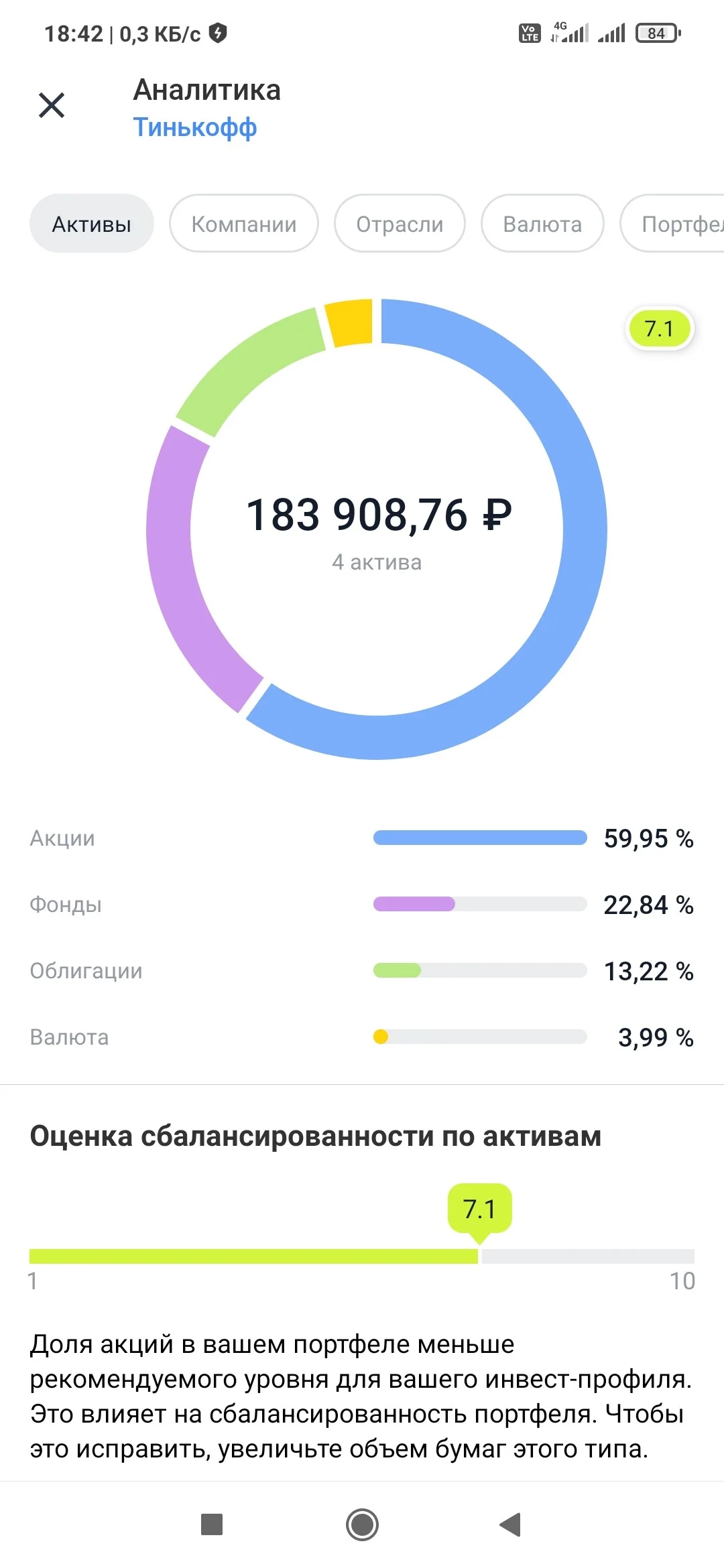Screen dimensions: 724x1568
Task: Go to the home screen via system button
Action: coord(362,1524)
